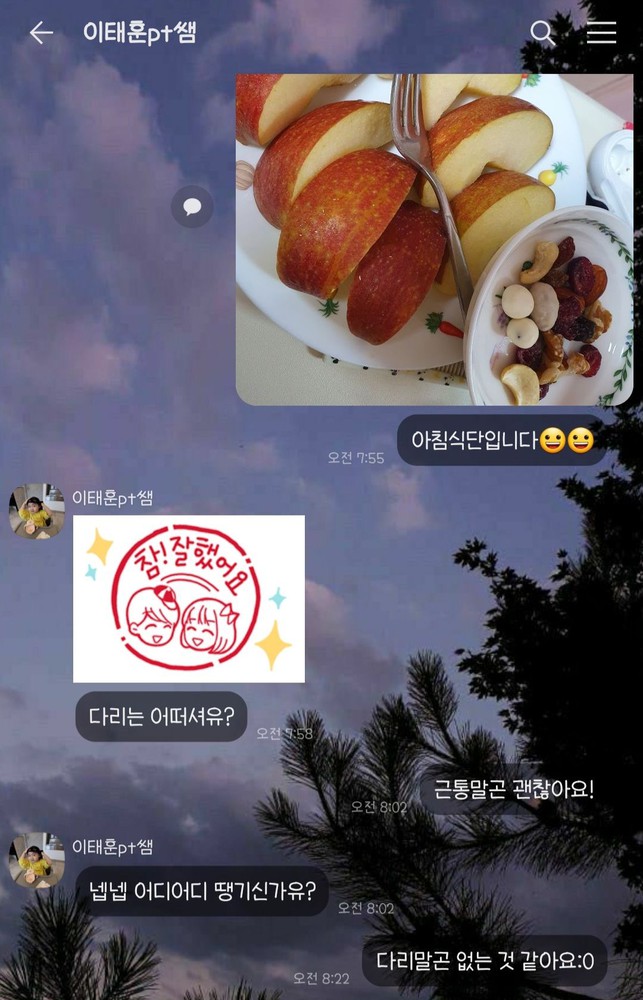Open the chat room hamburger menu
The height and width of the screenshot is (1000, 643).
coord(601,33)
